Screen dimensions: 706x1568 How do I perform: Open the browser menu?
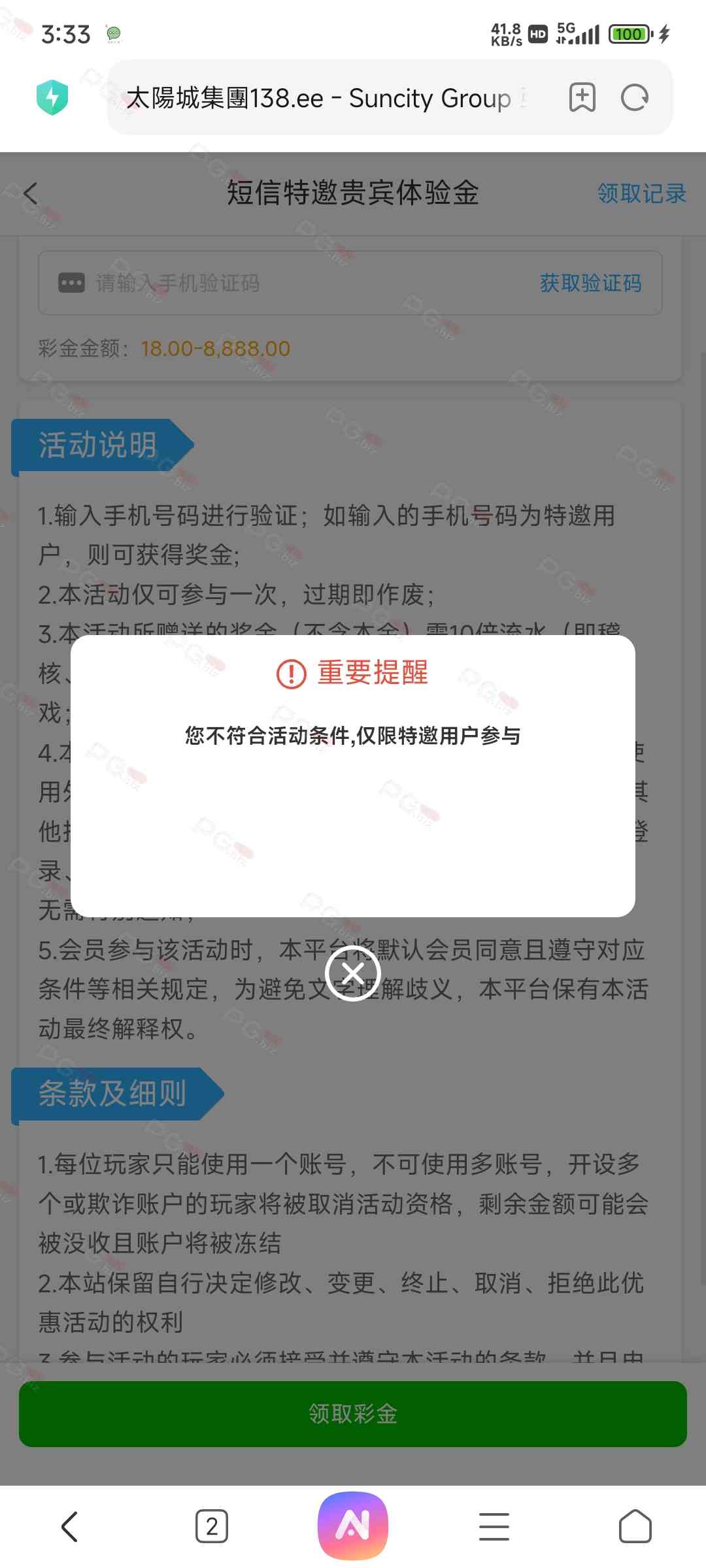(x=494, y=1527)
